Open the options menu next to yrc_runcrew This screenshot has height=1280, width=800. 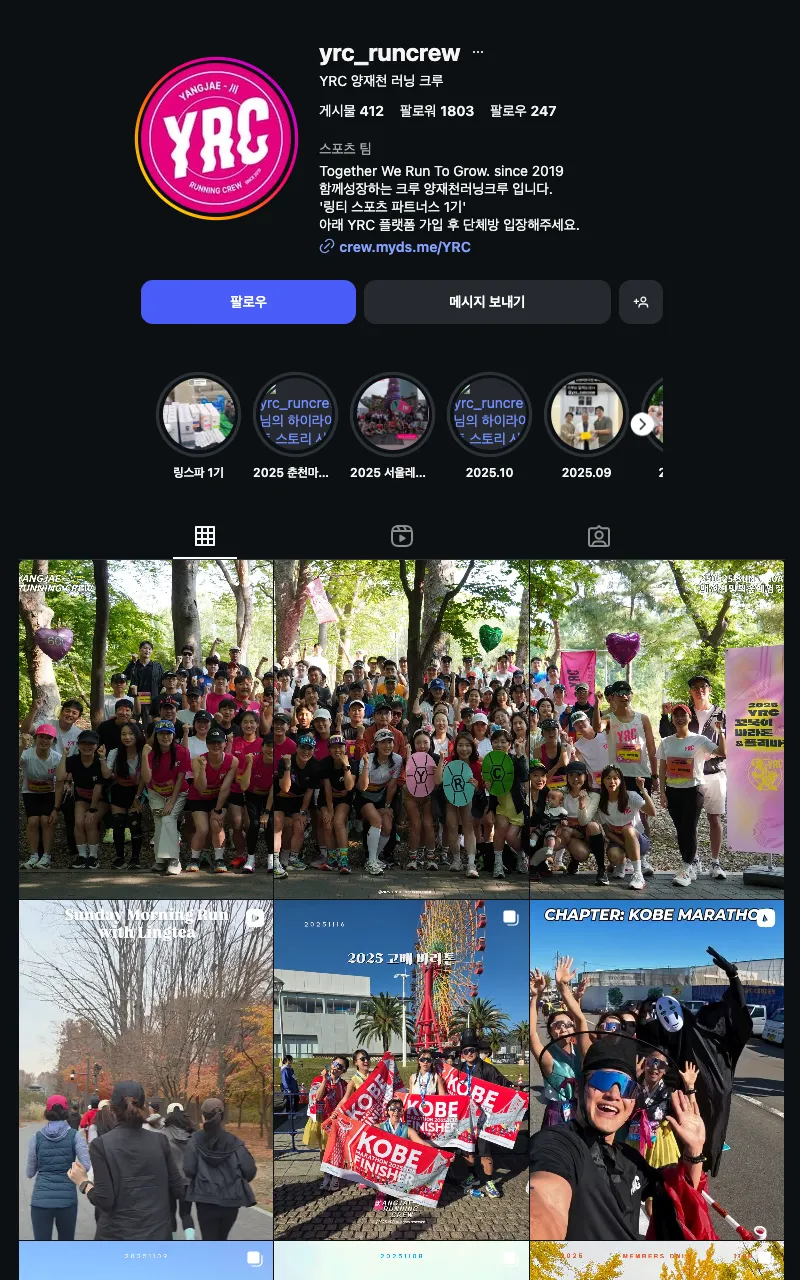point(478,53)
